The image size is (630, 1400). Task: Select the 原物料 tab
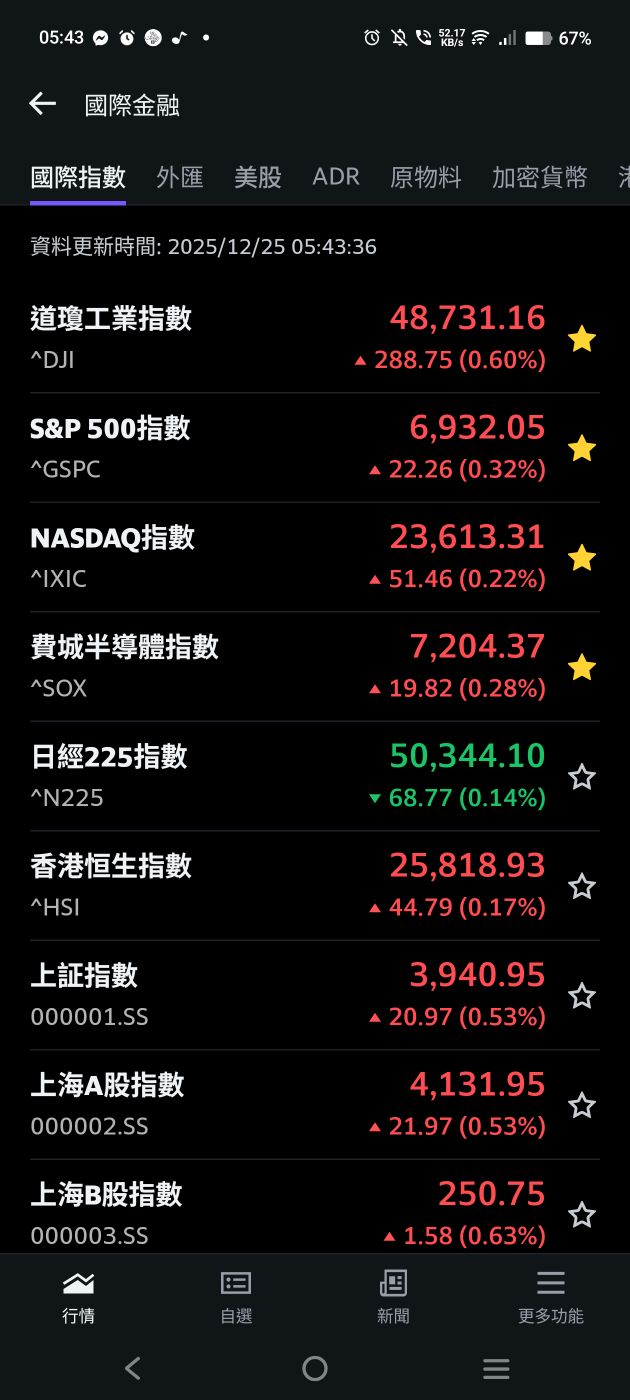click(426, 178)
